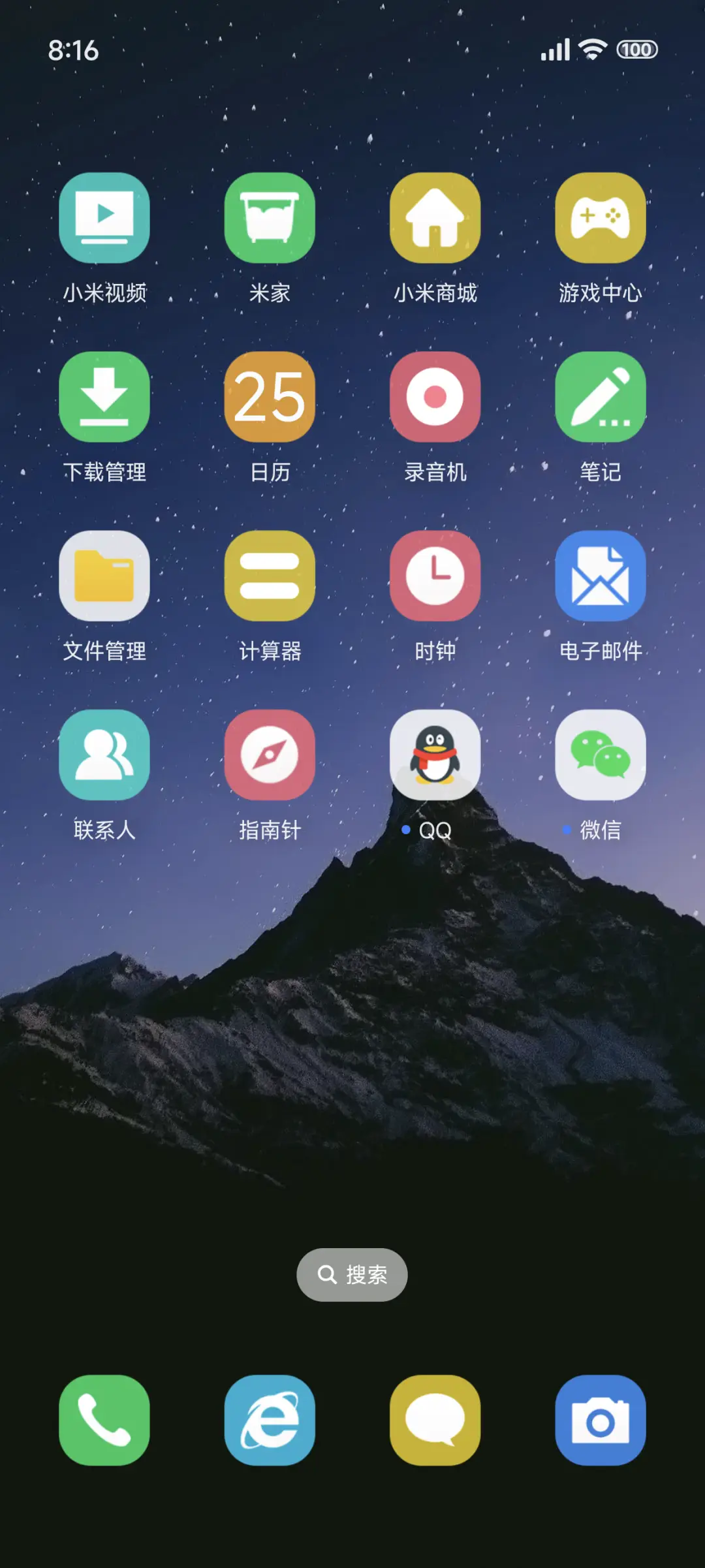Launch the 米家 smart home app
705x1568 pixels.
[x=270, y=217]
